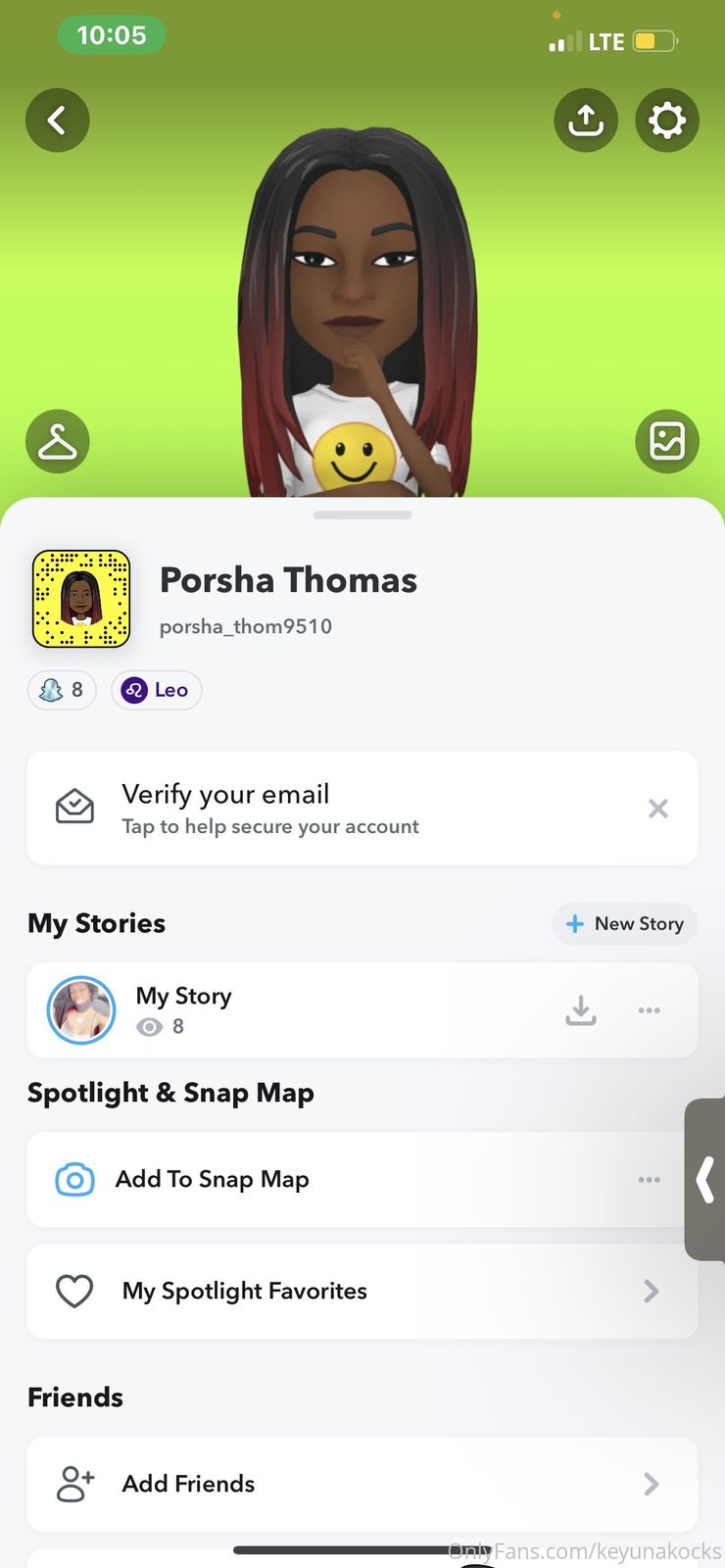Tap the Snap score chip showing 8
This screenshot has width=725, height=1568.
click(x=62, y=690)
